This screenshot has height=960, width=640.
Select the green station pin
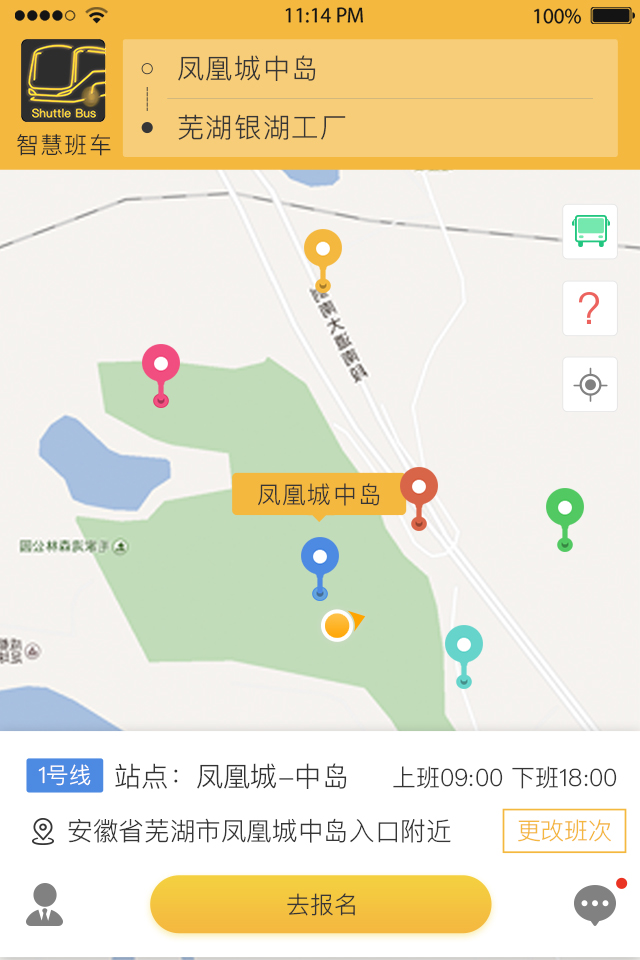point(565,508)
